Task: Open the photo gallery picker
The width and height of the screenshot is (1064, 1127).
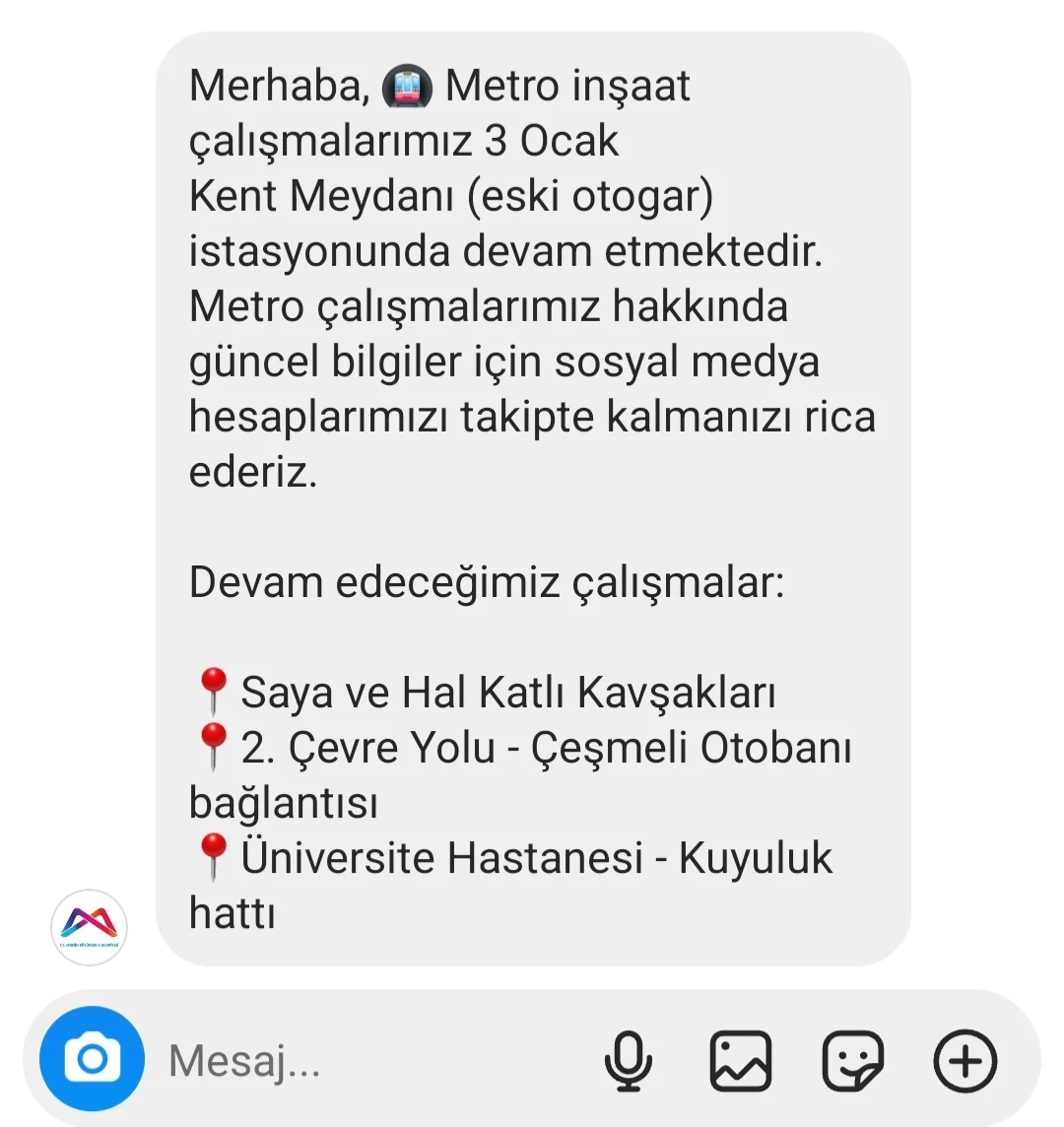Action: point(740,1061)
